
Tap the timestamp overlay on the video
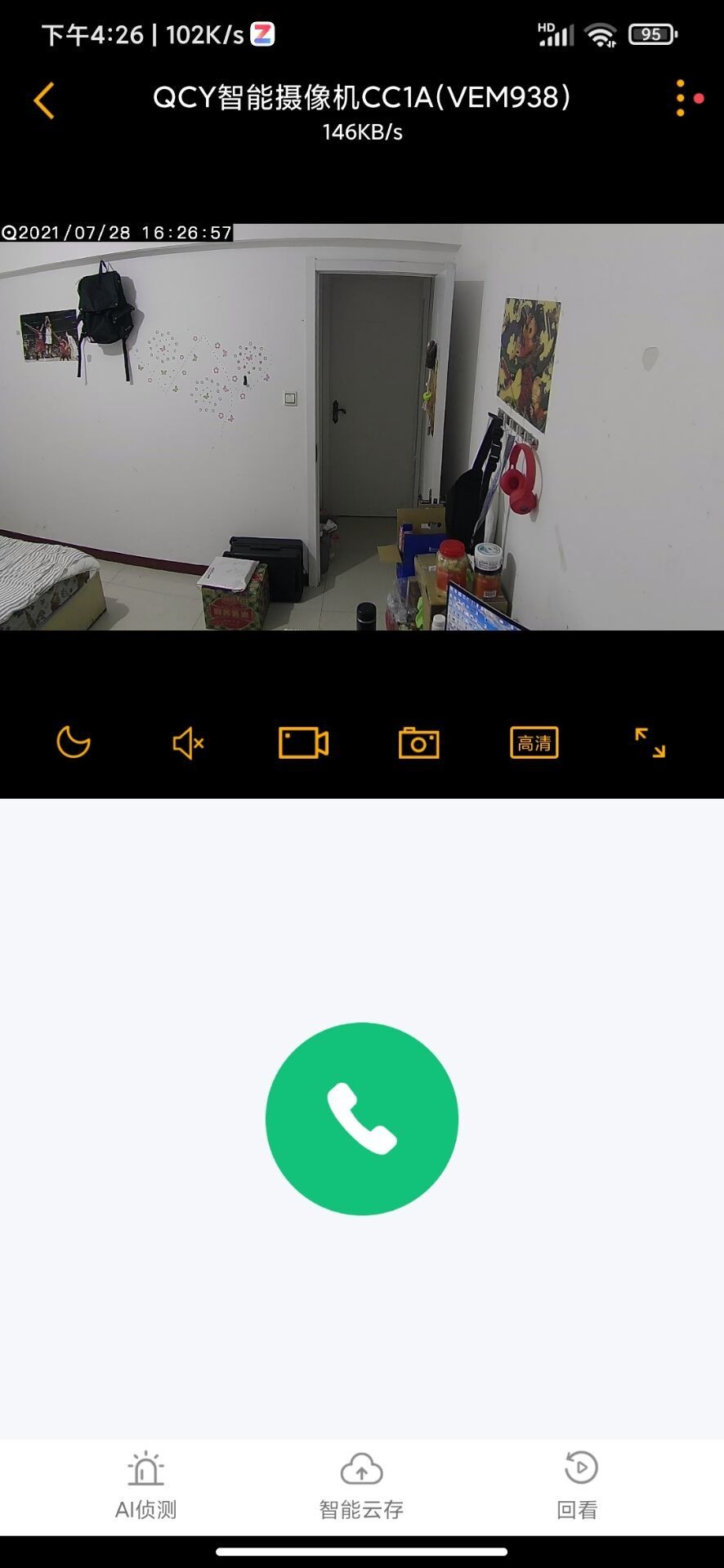pos(117,231)
